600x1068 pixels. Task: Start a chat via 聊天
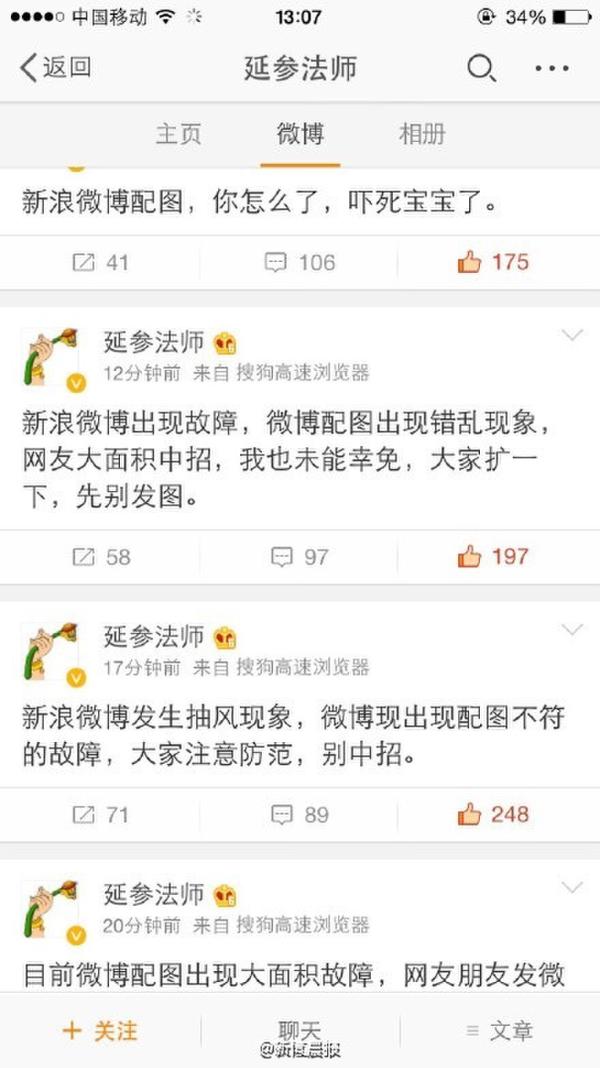[299, 1030]
